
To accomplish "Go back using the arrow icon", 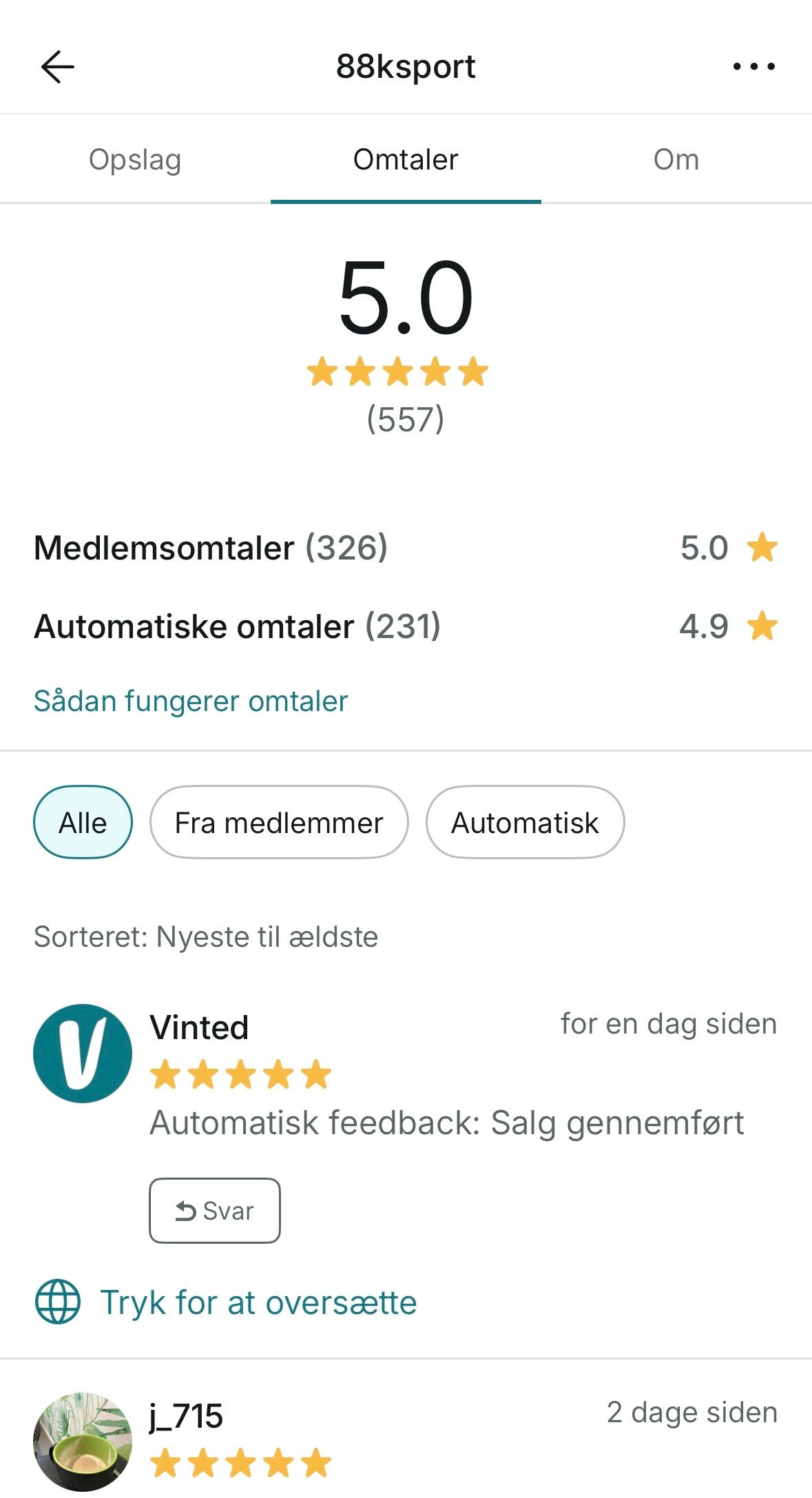I will tap(58, 67).
